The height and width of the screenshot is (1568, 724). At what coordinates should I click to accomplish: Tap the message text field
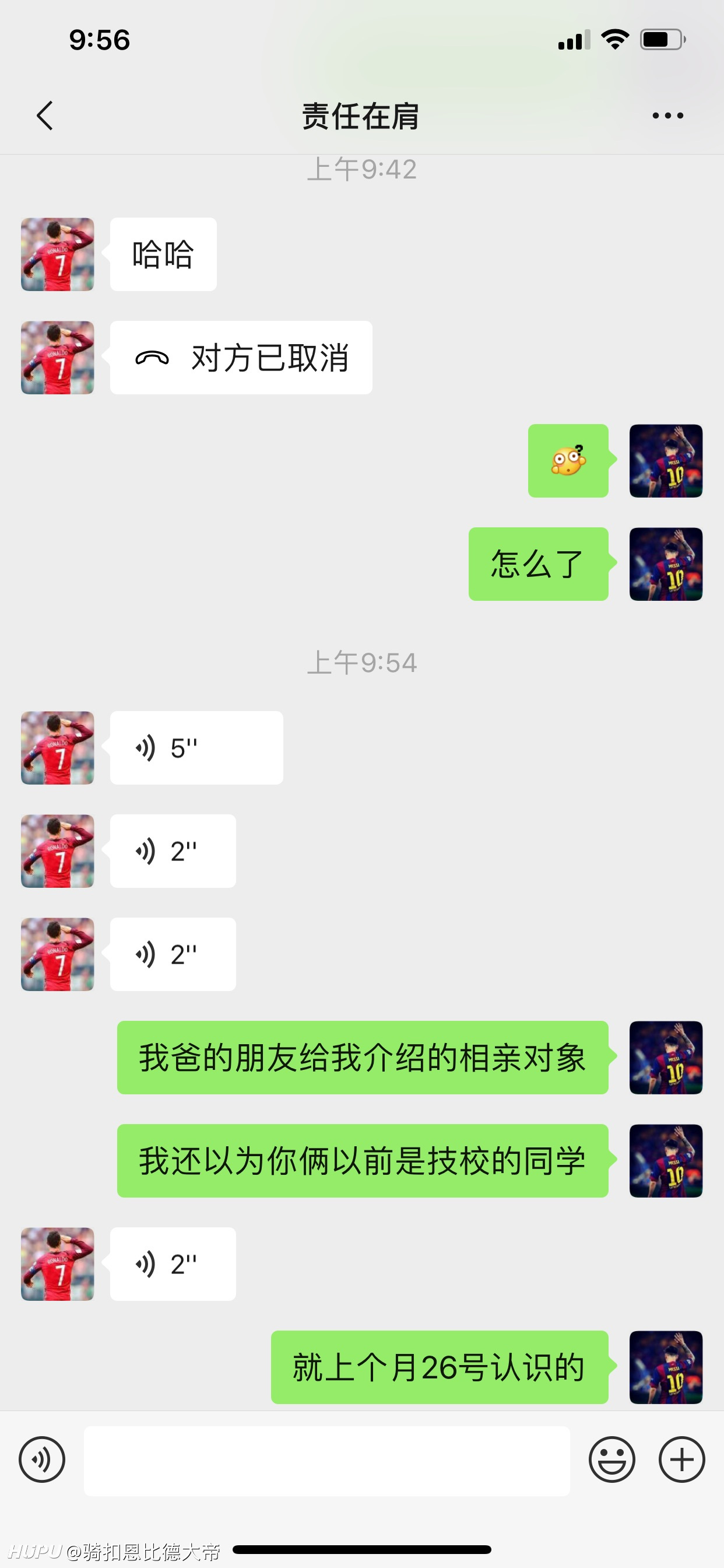pyautogui.click(x=326, y=1461)
